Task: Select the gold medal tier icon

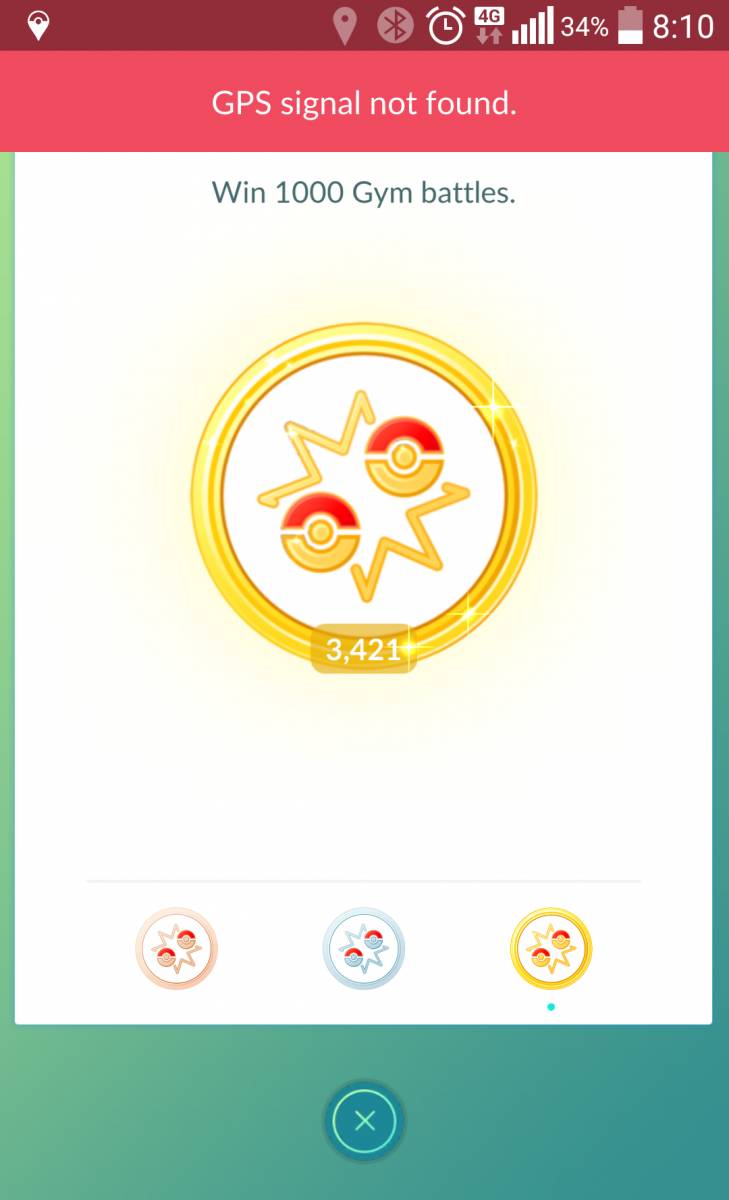Action: click(551, 948)
